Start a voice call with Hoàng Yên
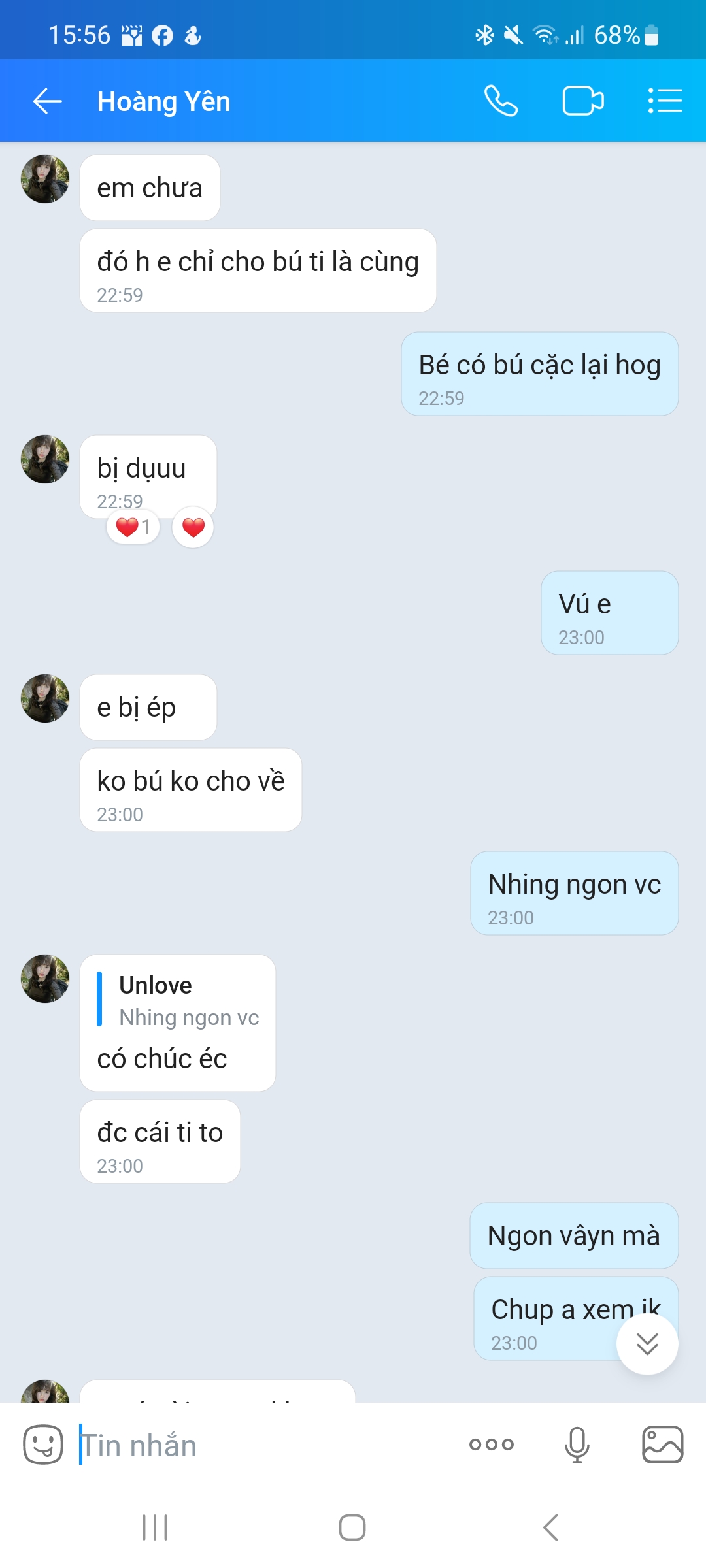Image resolution: width=706 pixels, height=1568 pixels. coord(501,101)
